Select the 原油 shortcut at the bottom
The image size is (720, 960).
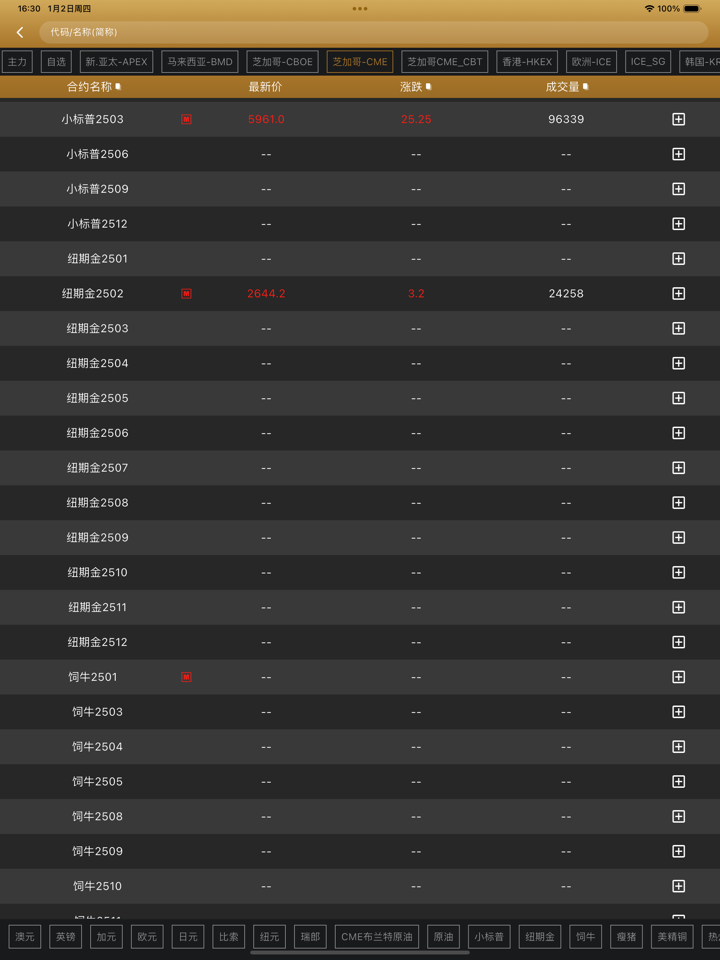pos(443,936)
